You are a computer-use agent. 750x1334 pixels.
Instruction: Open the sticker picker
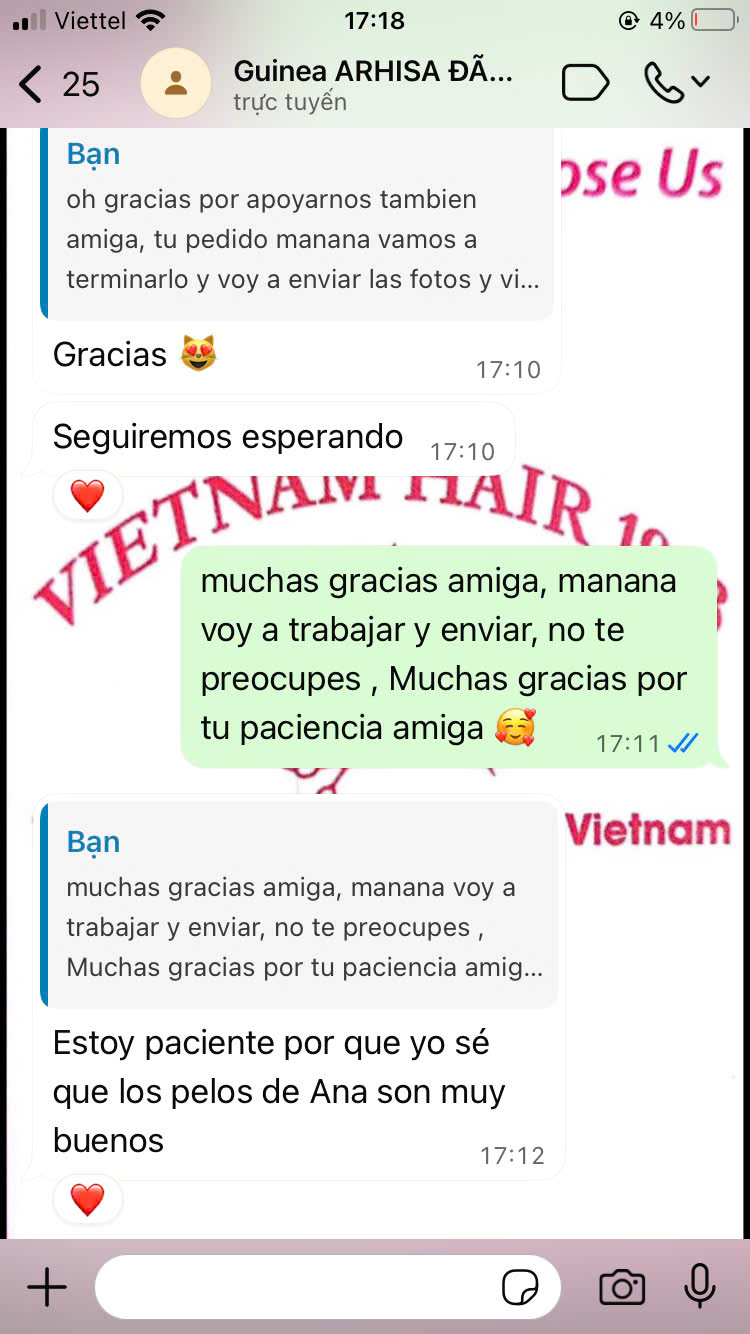click(520, 1287)
